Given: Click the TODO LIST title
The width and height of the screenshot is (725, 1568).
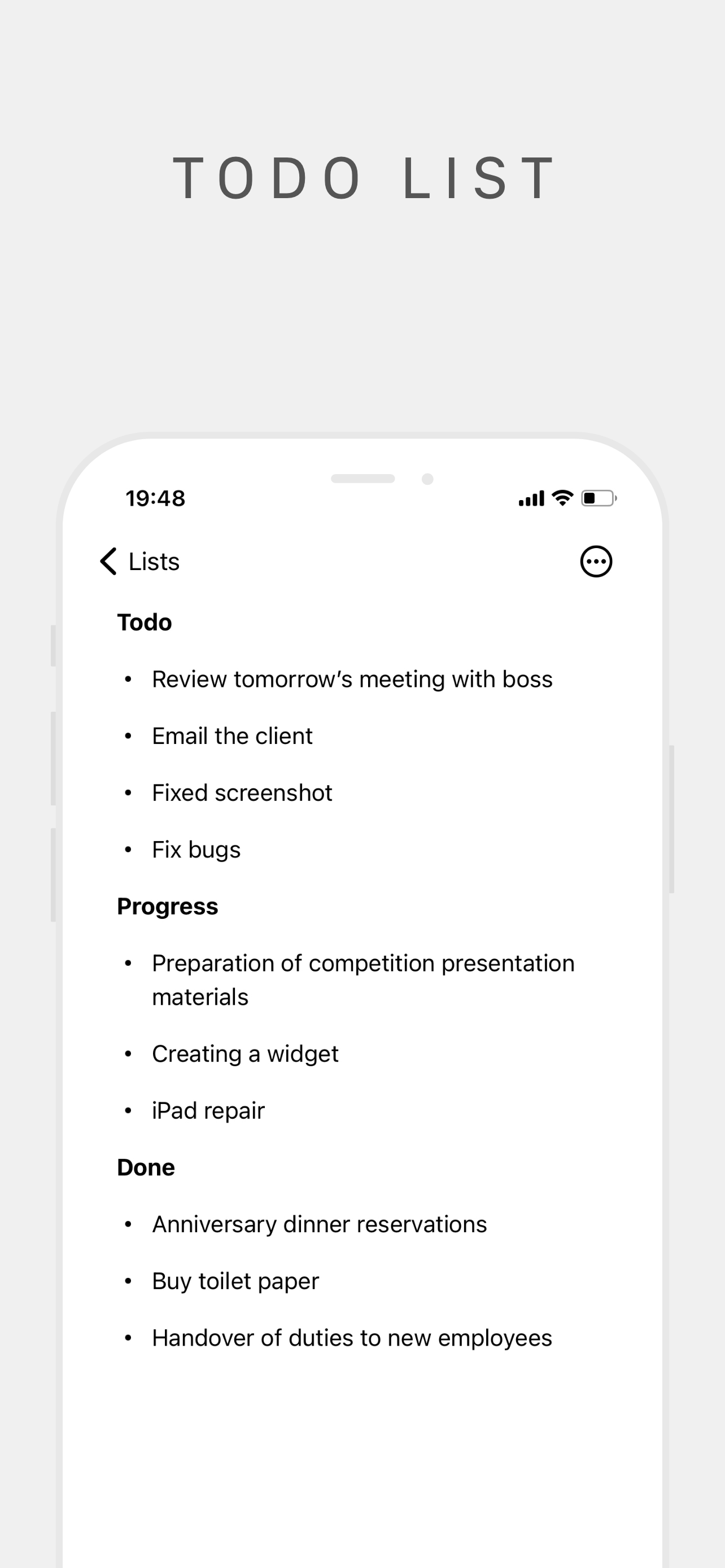Looking at the screenshot, I should pos(362,178).
